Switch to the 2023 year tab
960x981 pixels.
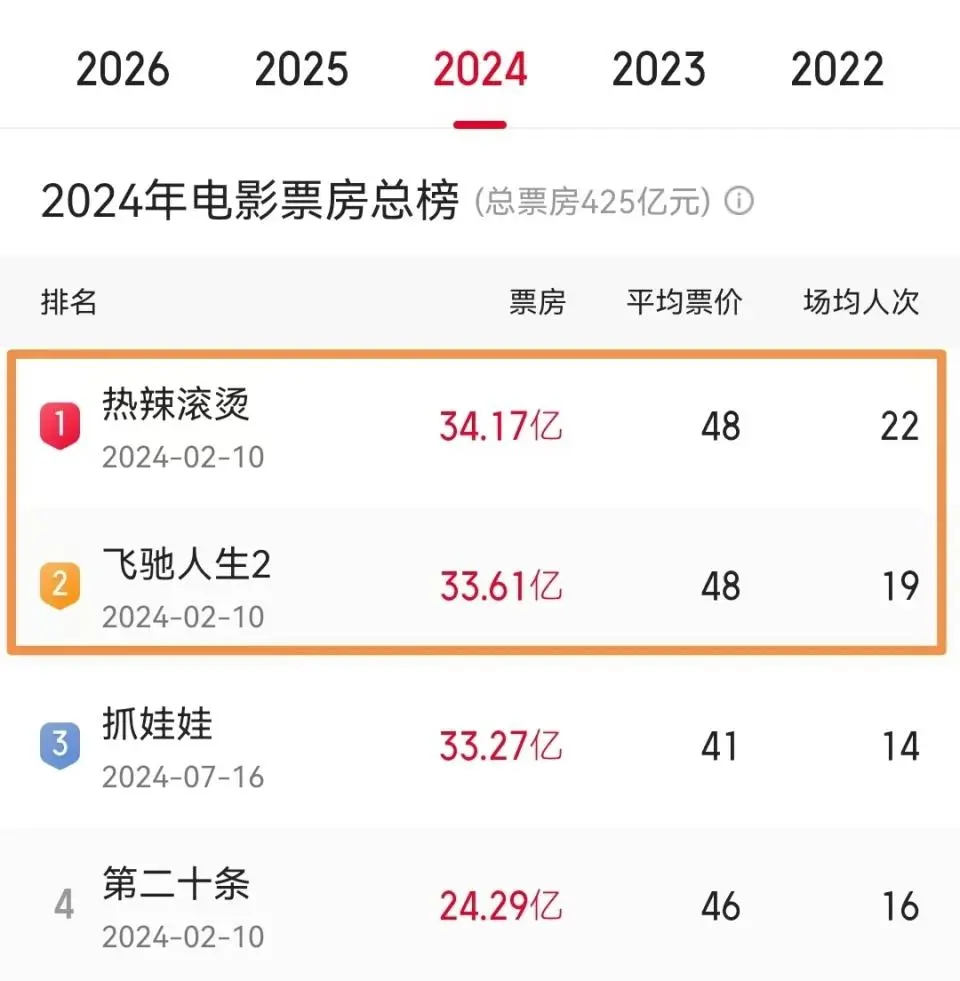[x=658, y=69]
